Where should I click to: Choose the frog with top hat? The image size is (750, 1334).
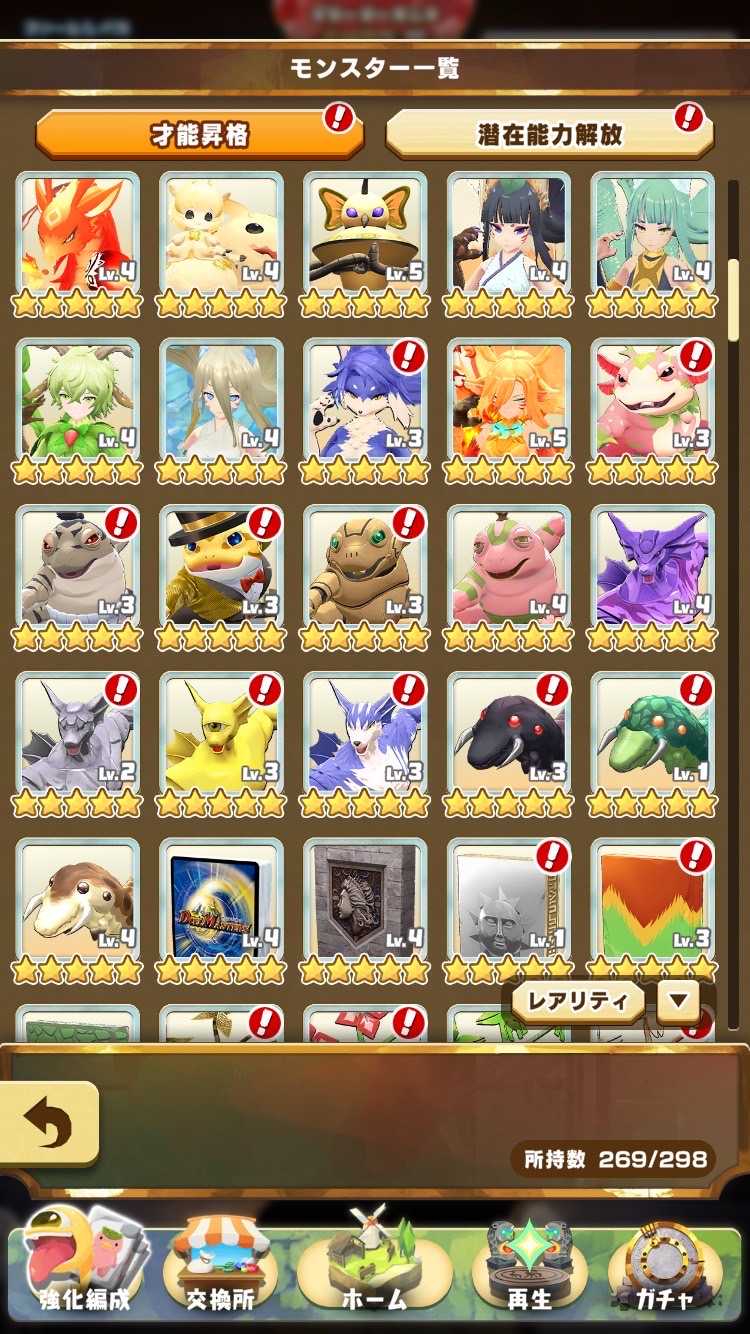point(221,568)
